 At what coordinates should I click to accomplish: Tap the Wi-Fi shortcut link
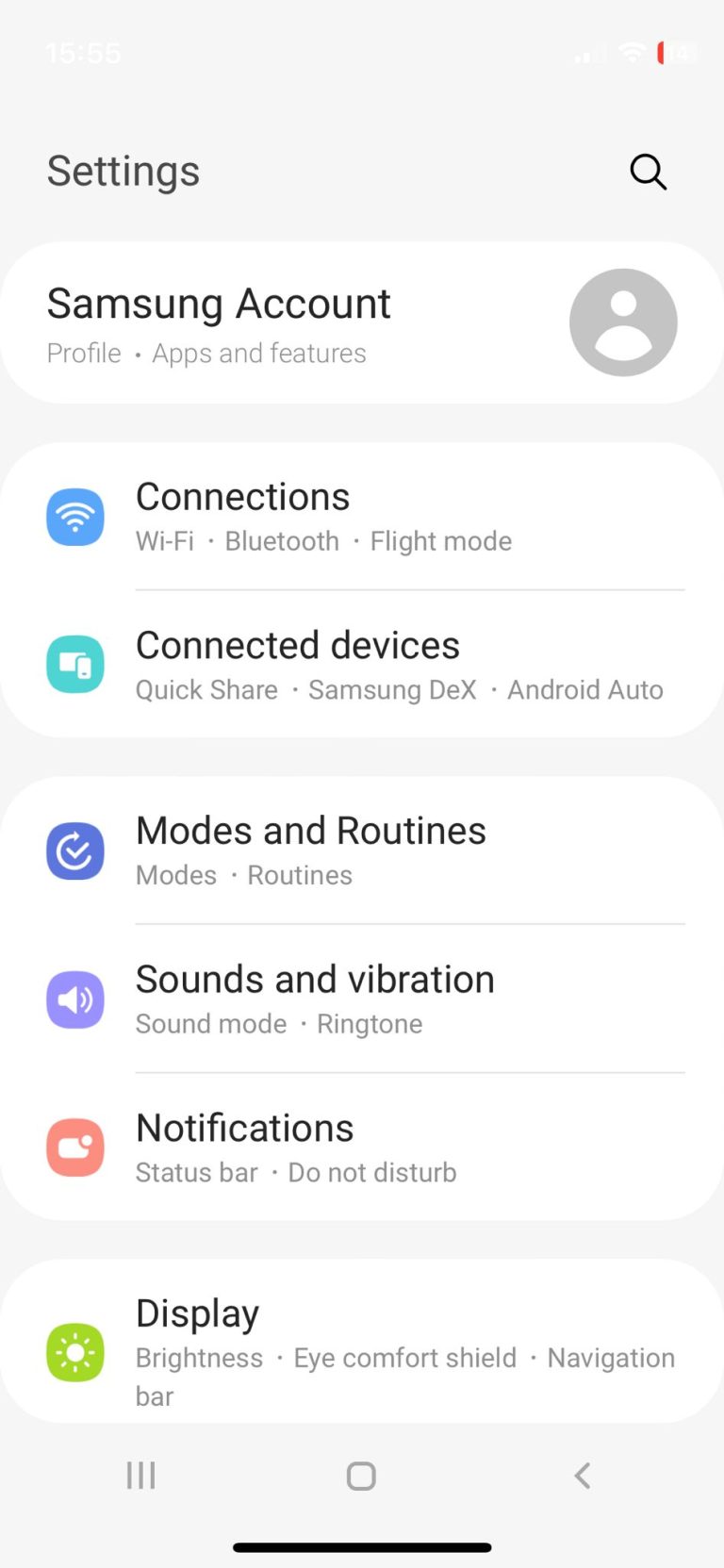point(164,540)
